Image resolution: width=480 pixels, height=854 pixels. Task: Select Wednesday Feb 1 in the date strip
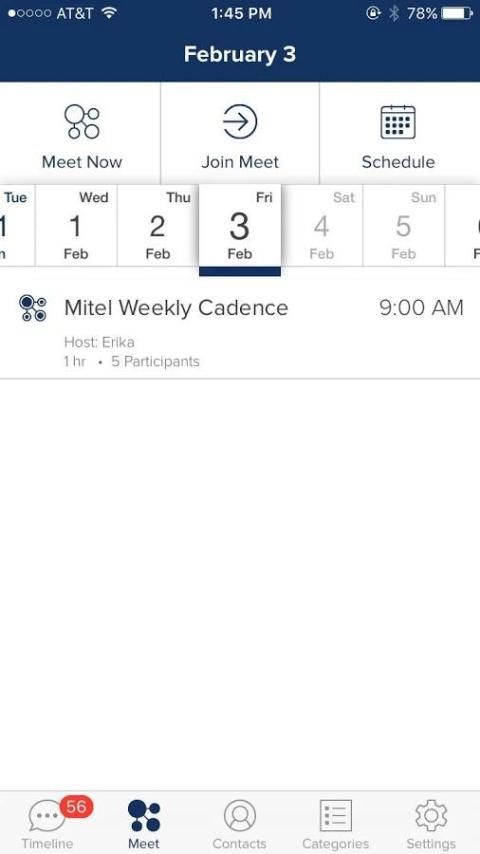click(76, 225)
